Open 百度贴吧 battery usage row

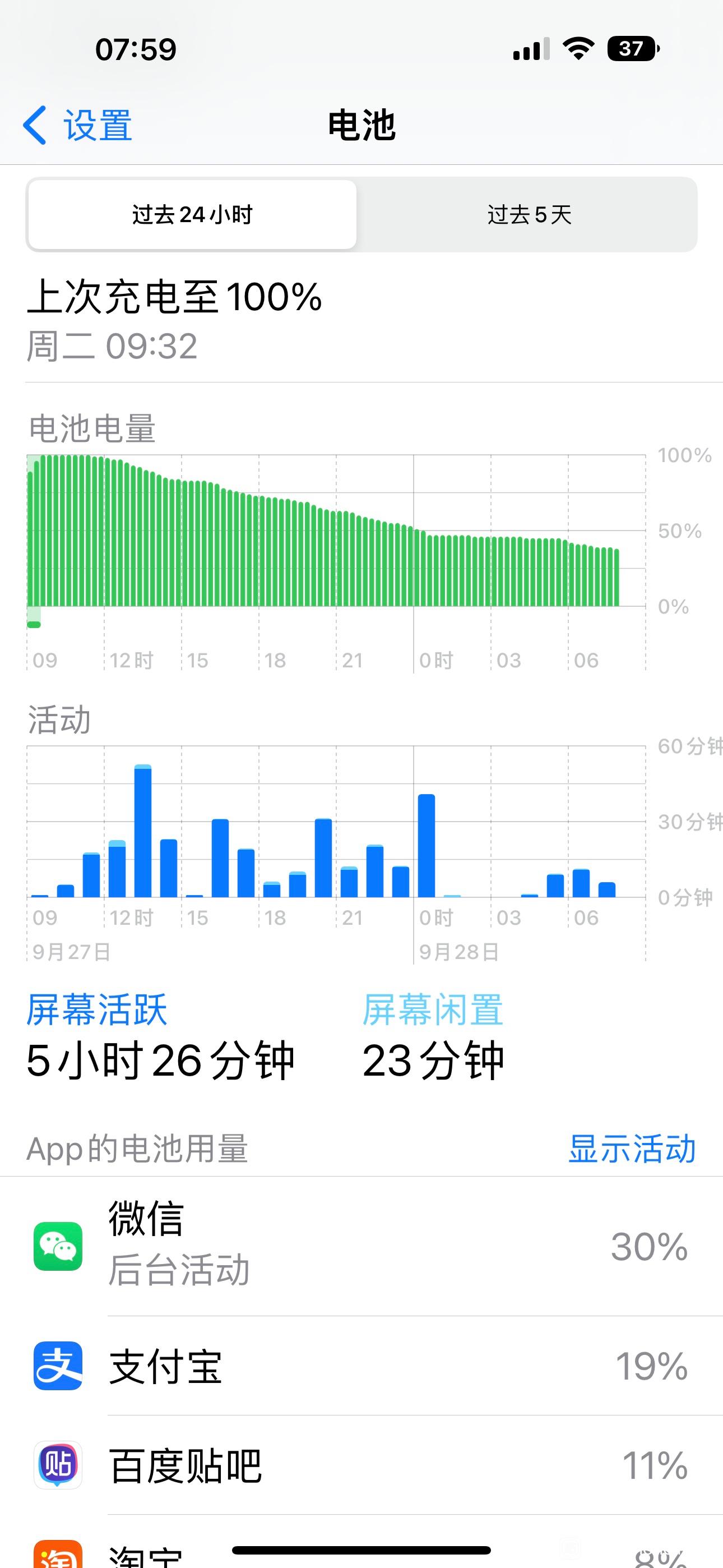pyautogui.click(x=361, y=1465)
